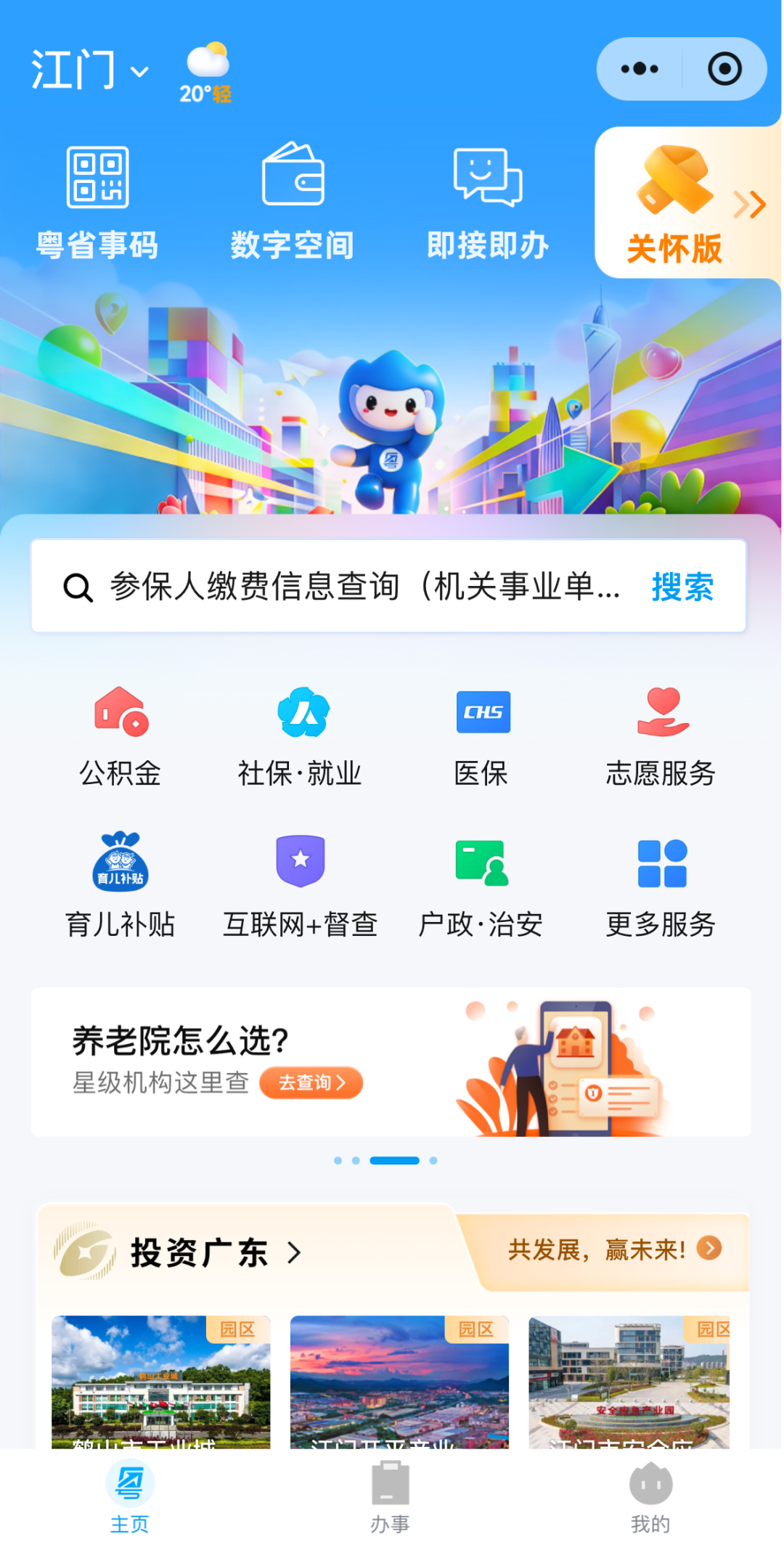
Task: Open the mini program more options menu
Action: tap(640, 69)
